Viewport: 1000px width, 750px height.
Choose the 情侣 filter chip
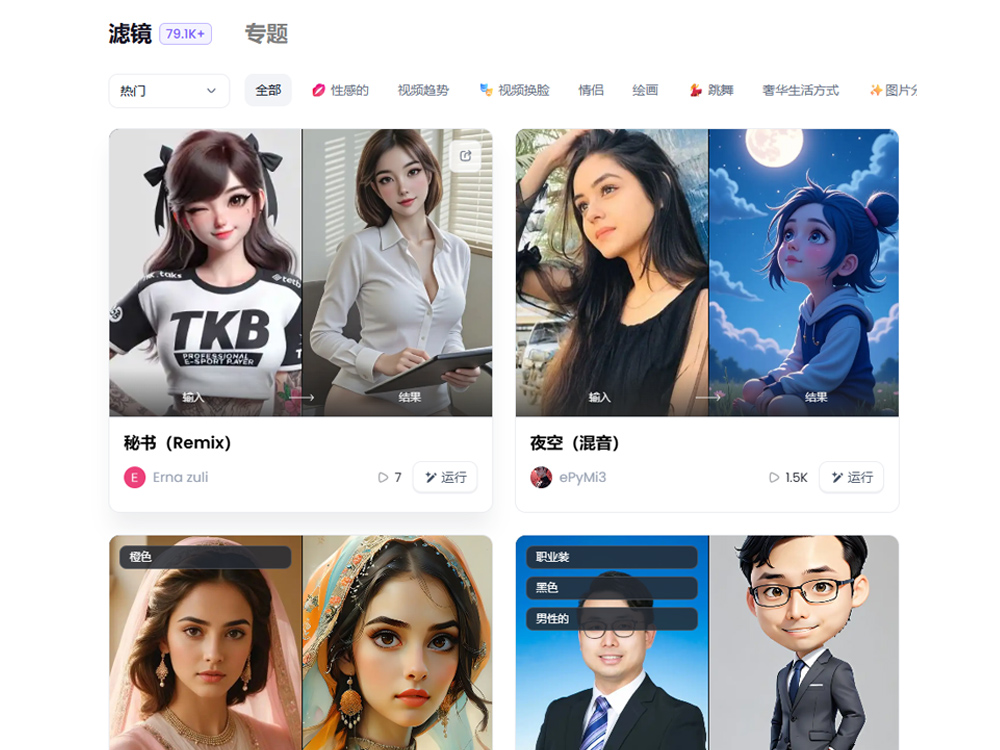point(591,90)
